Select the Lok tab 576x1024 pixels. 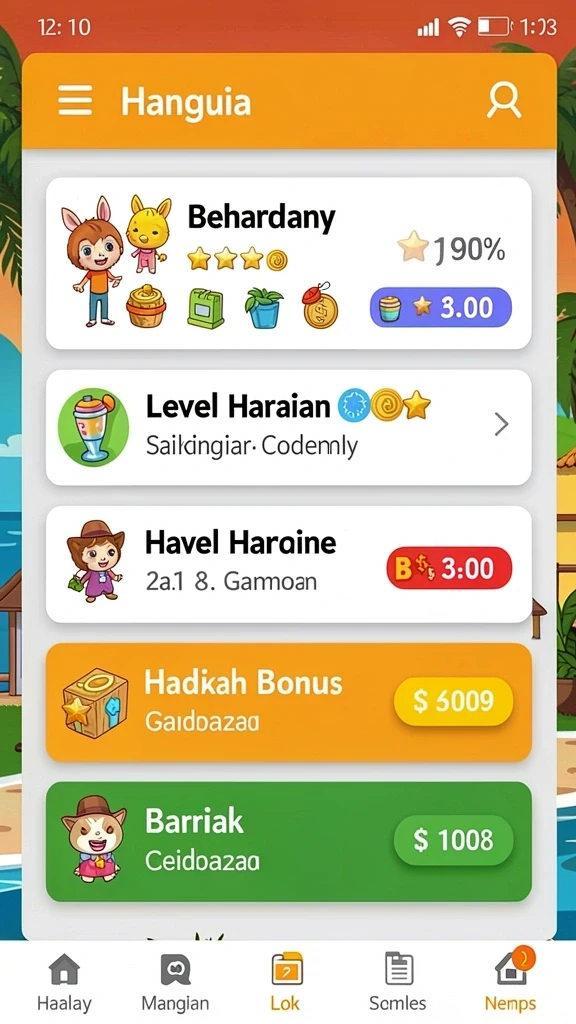point(286,983)
